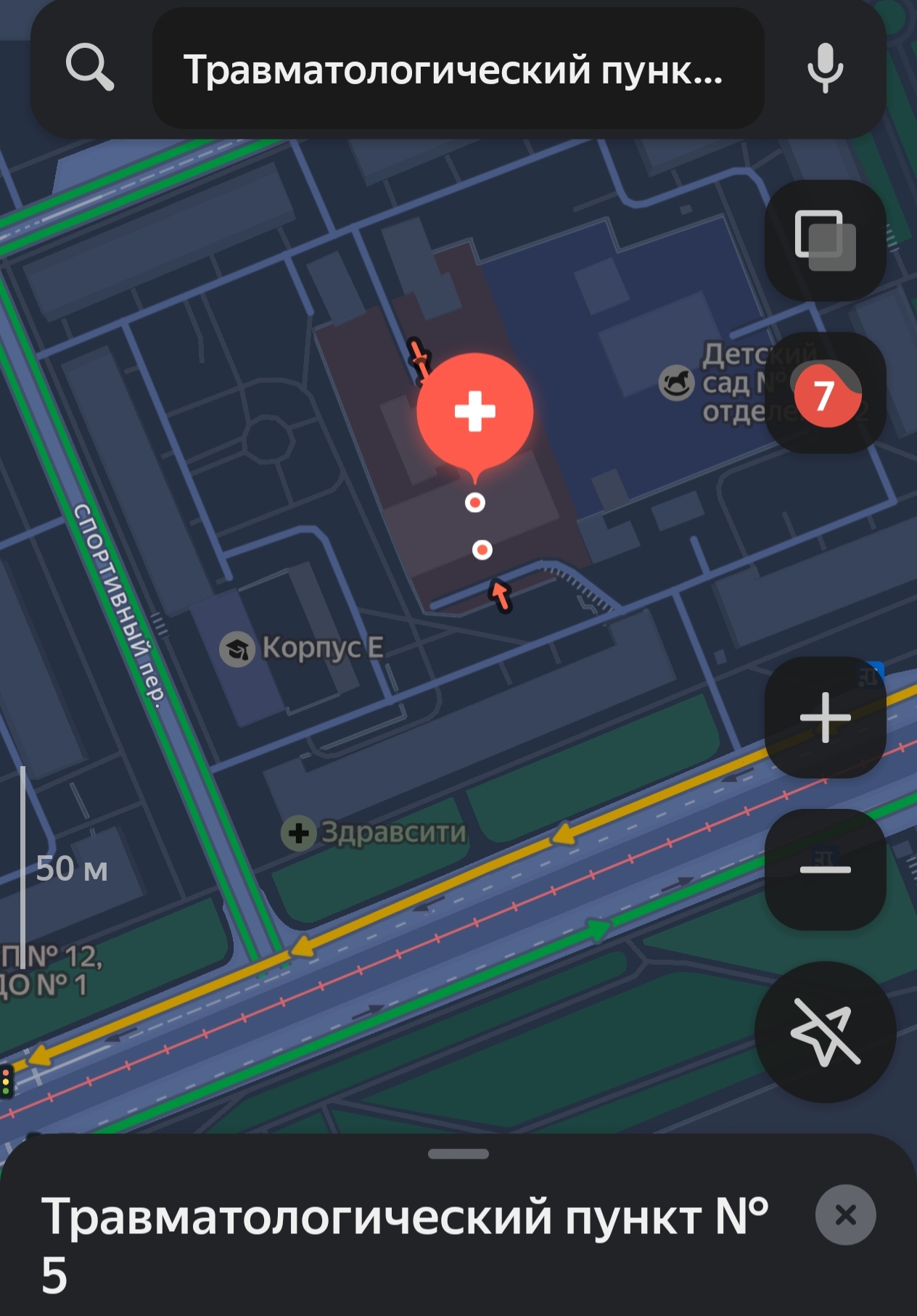Zoom in the map with plus button
917x1316 pixels.
pyautogui.click(x=826, y=717)
